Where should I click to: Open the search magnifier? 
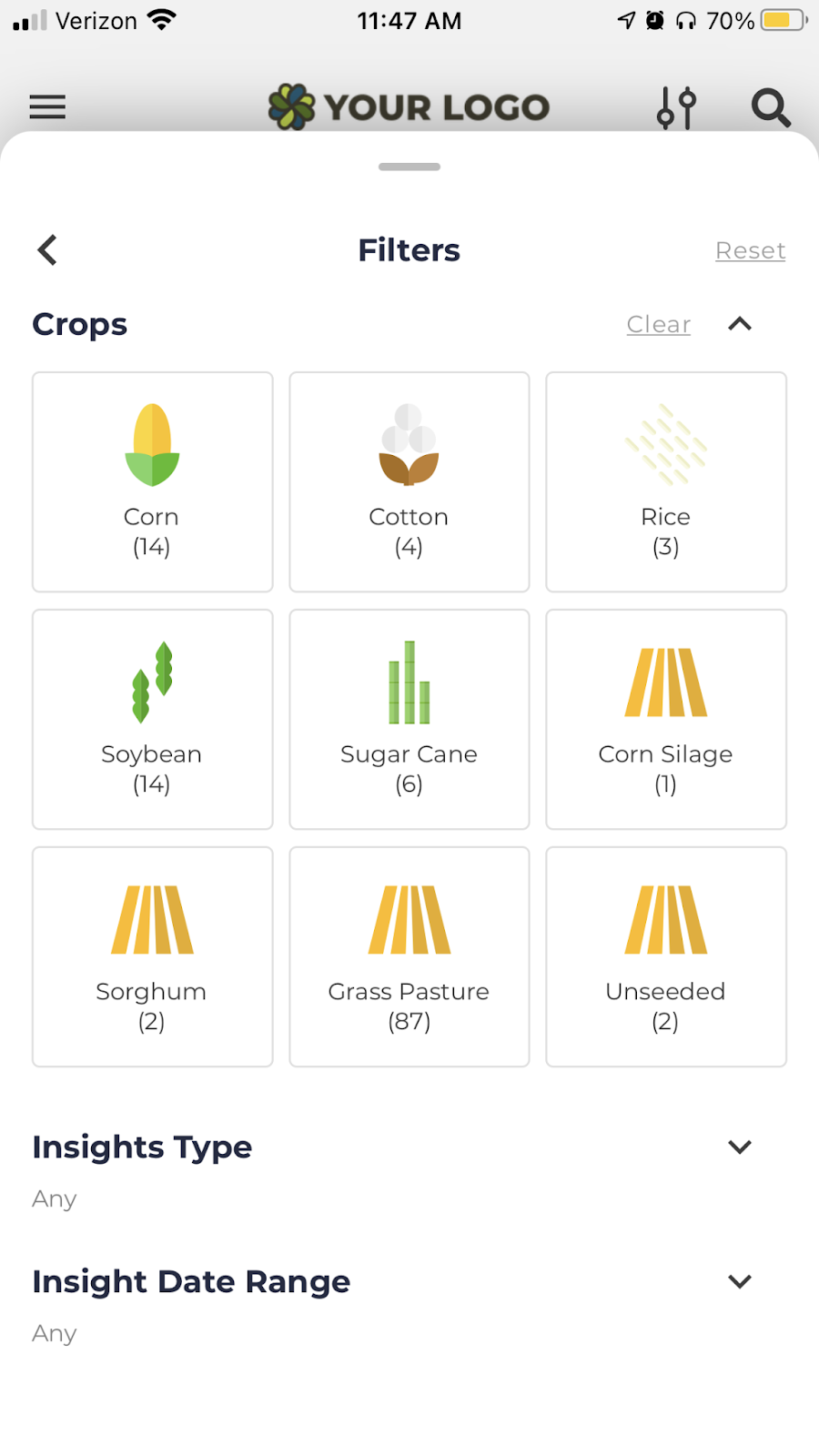pos(770,107)
